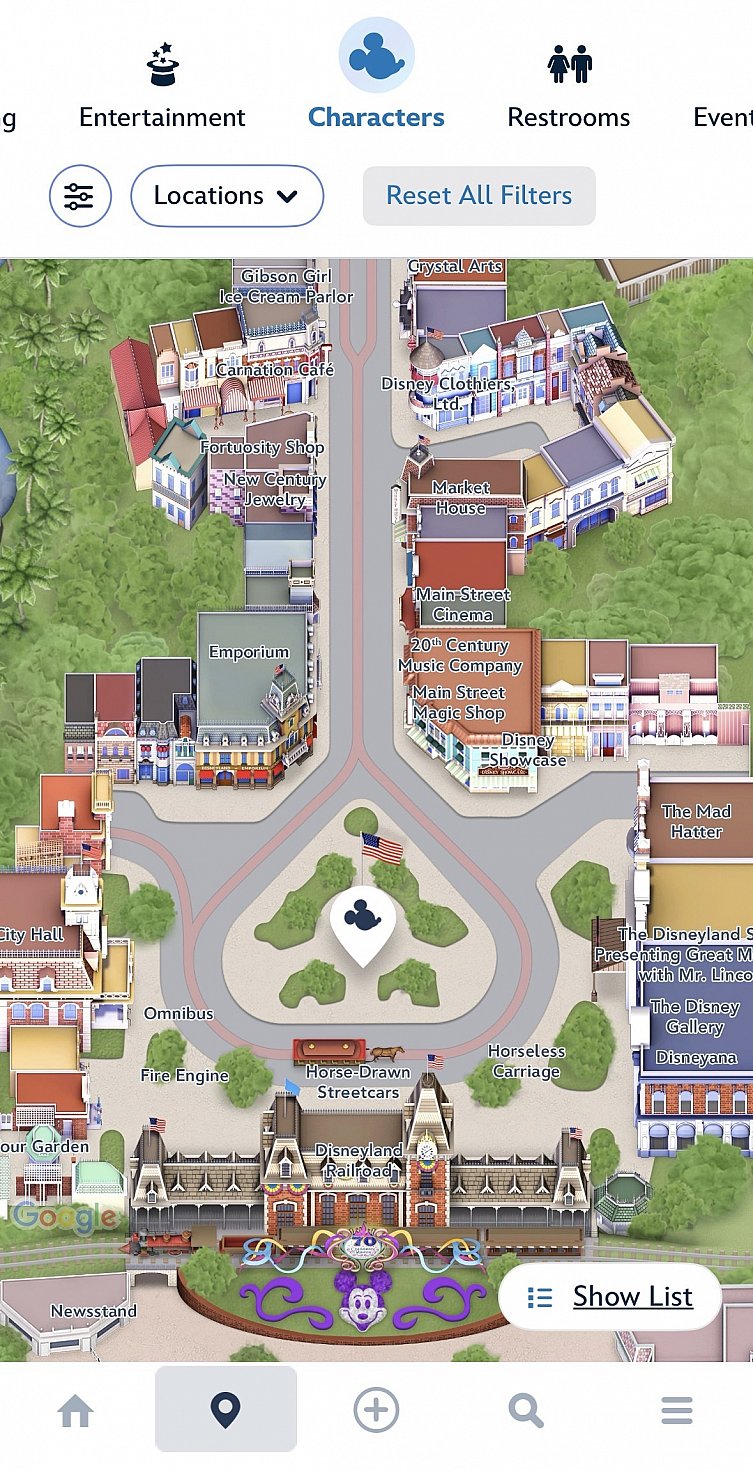
Task: Tap the plus add button
Action: 376,1411
